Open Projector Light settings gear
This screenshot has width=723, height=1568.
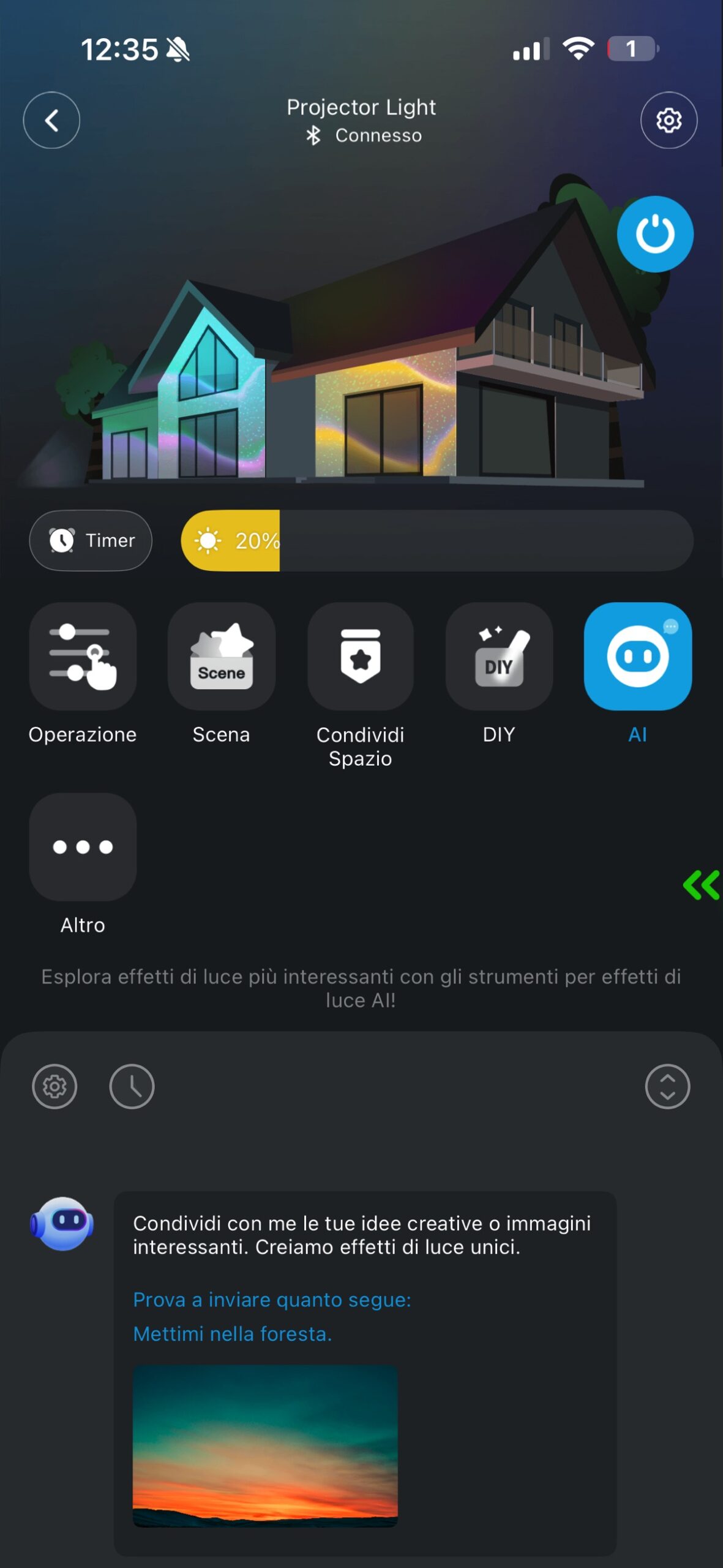click(669, 120)
